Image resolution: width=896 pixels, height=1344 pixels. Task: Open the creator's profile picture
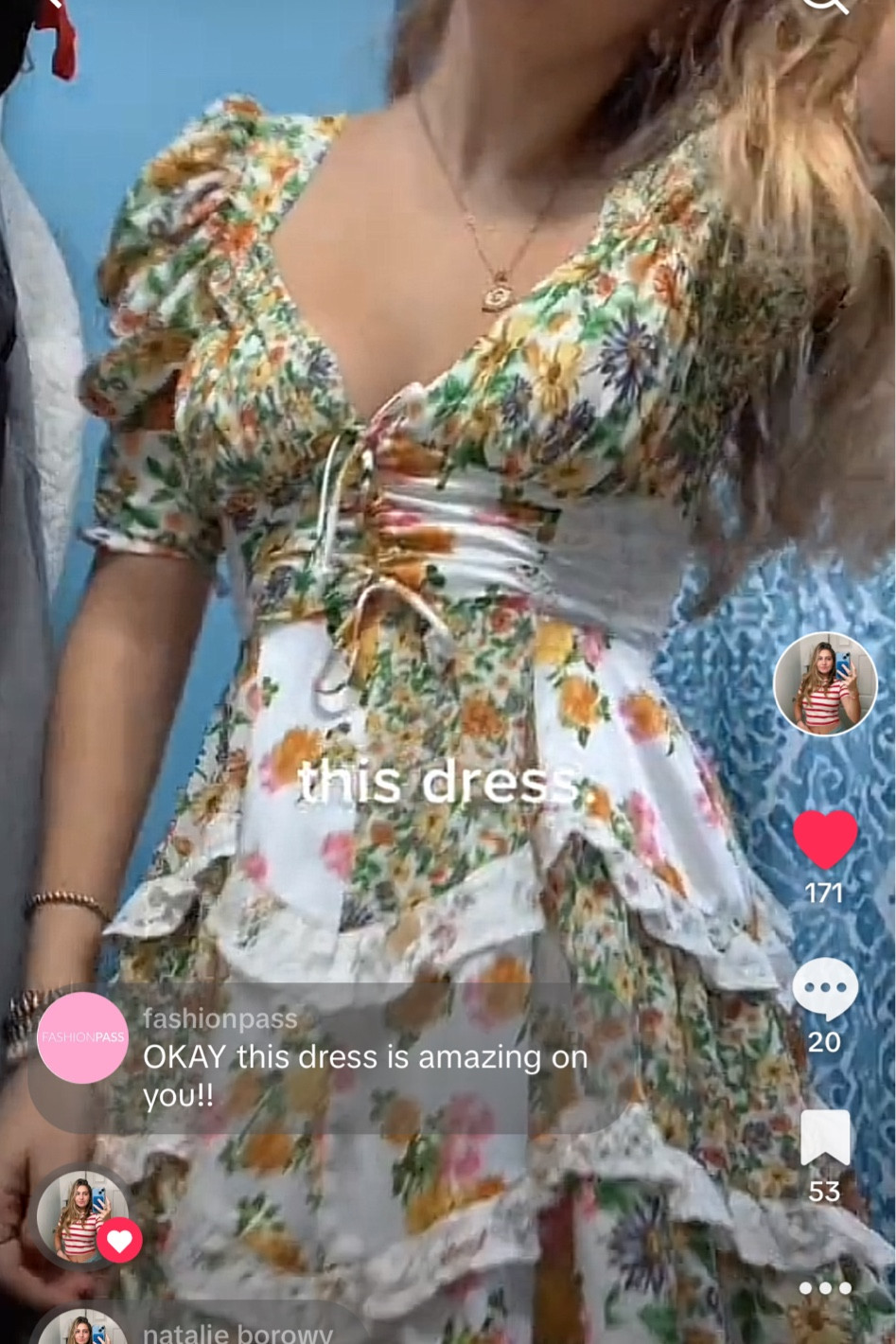[824, 684]
